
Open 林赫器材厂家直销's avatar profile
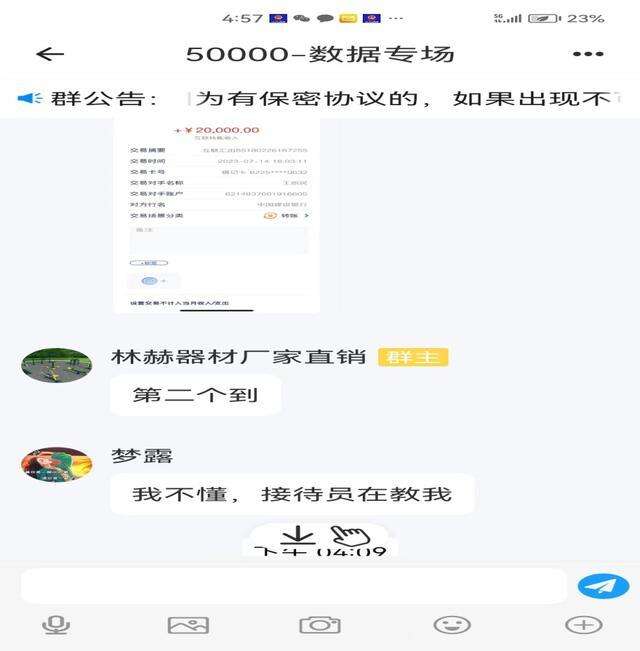(x=56, y=365)
